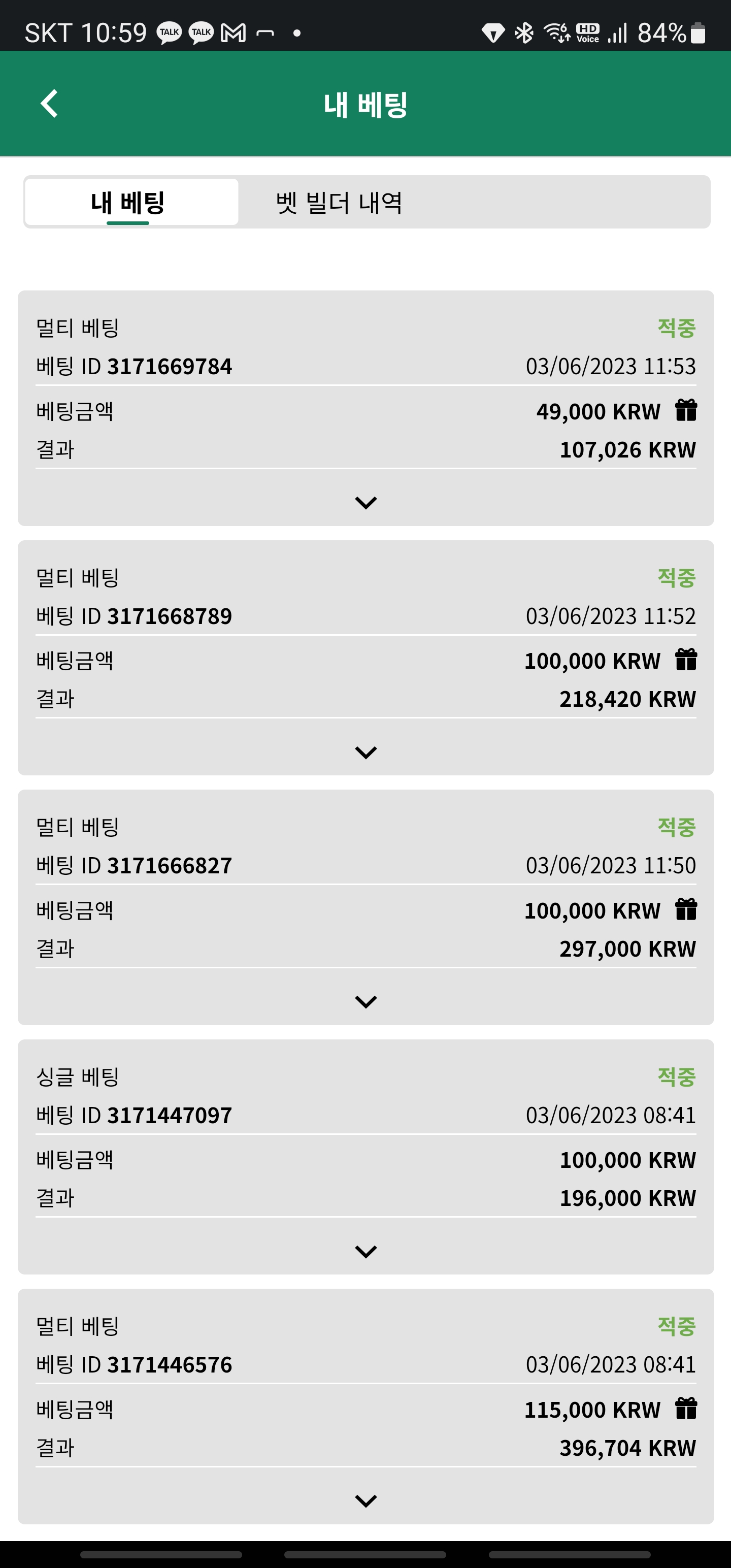
Task: Select the 내 베팅 tab
Action: tap(128, 202)
